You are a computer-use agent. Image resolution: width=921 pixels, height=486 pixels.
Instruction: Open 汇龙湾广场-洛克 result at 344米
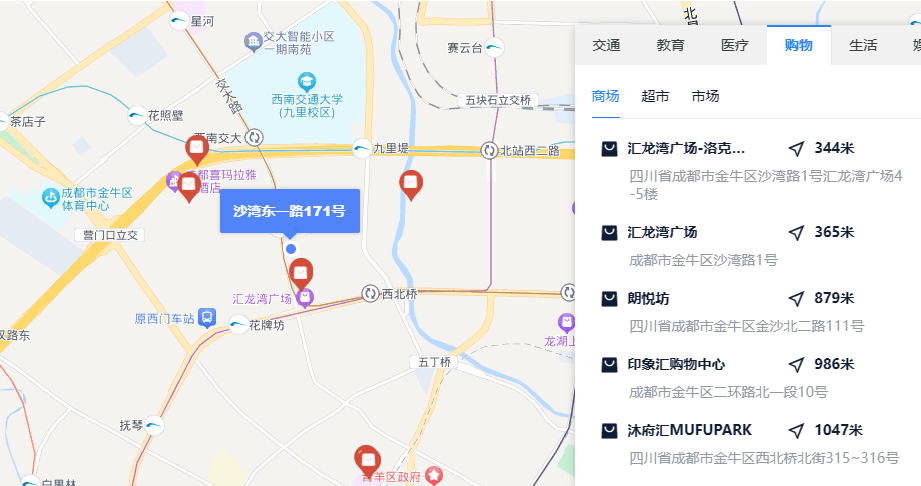click(686, 149)
